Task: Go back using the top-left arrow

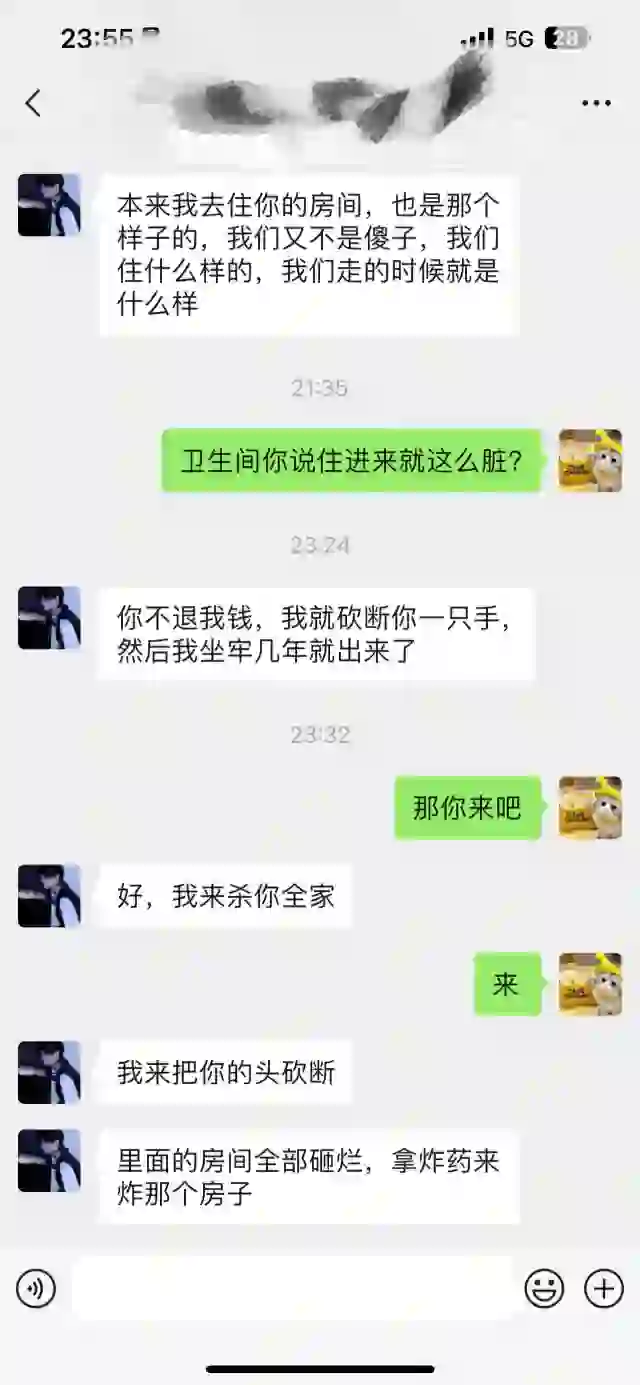Action: (x=33, y=103)
